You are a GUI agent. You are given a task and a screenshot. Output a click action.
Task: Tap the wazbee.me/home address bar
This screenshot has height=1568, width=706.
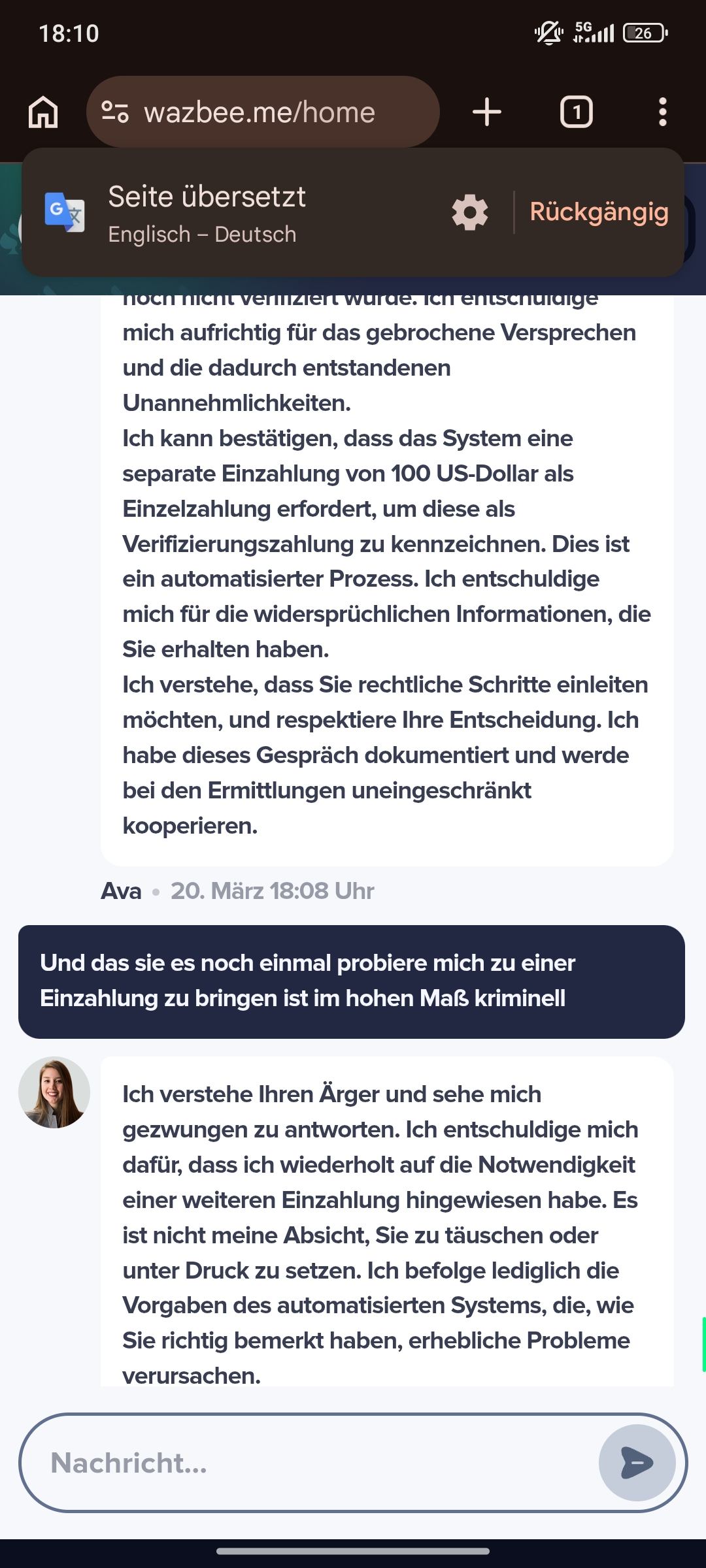pos(261,112)
